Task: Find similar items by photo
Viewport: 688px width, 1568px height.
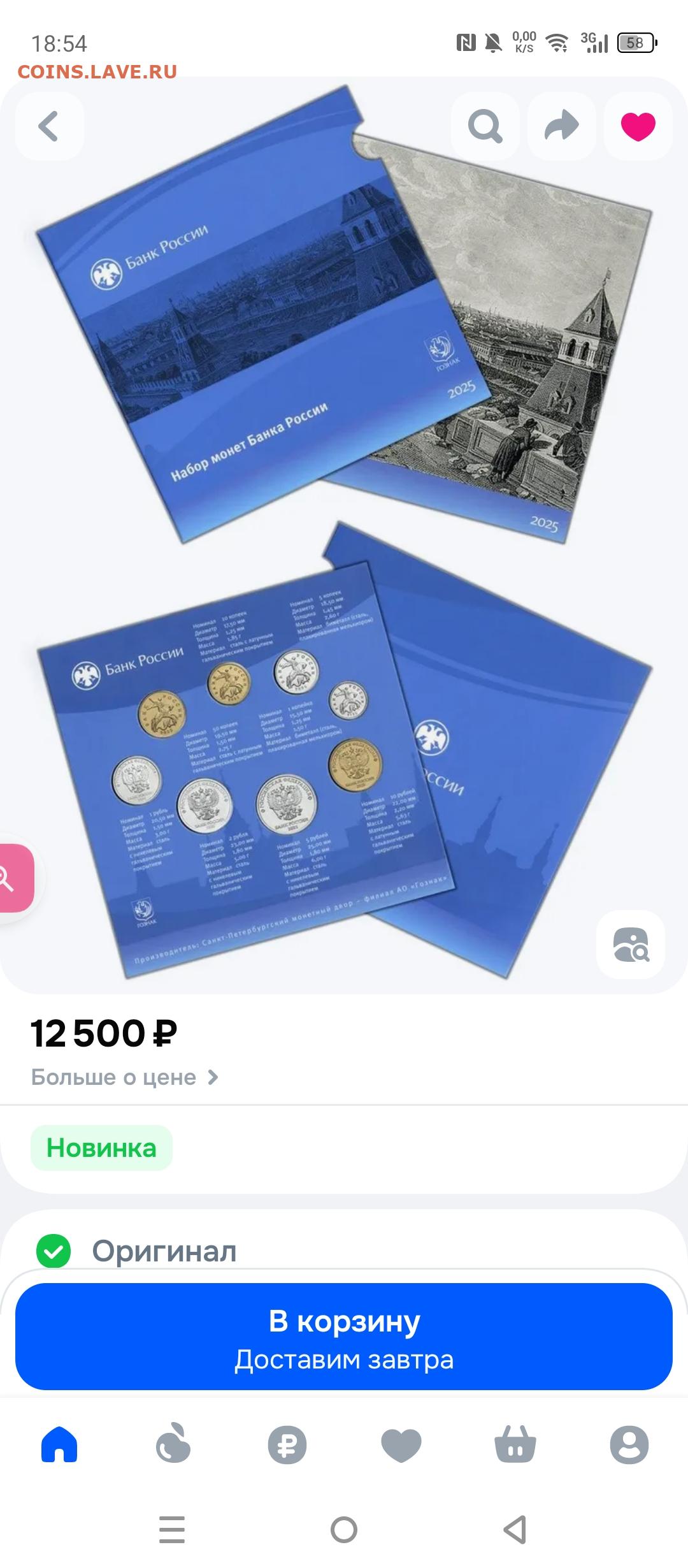Action: click(x=631, y=944)
